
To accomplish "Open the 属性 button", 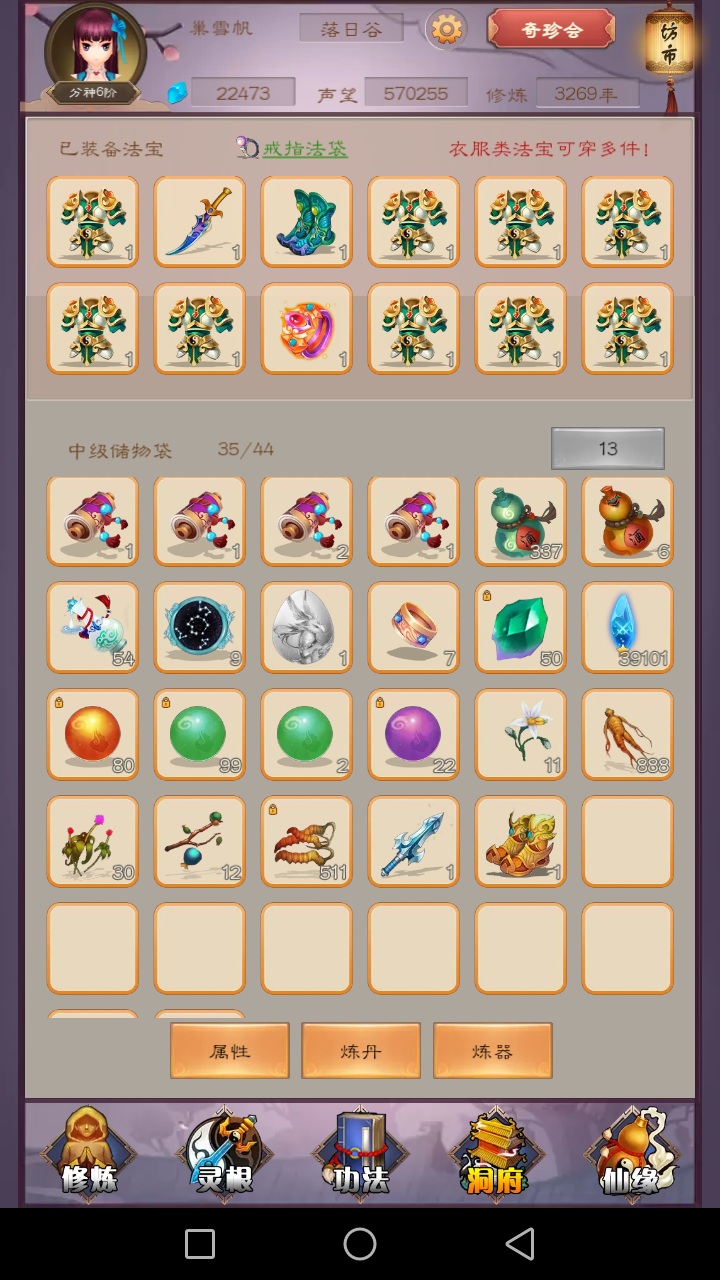I will [230, 1051].
